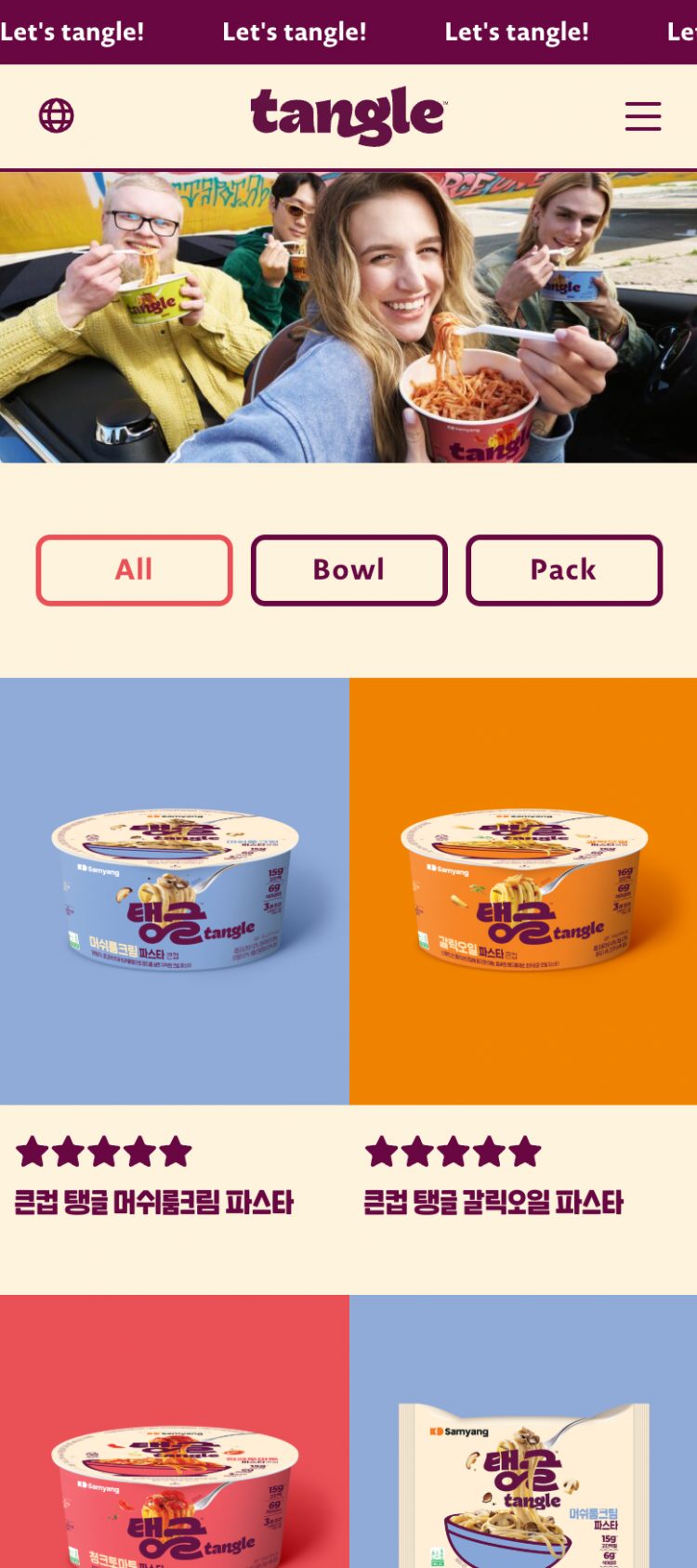Open the hamburger menu

pyautogui.click(x=642, y=116)
